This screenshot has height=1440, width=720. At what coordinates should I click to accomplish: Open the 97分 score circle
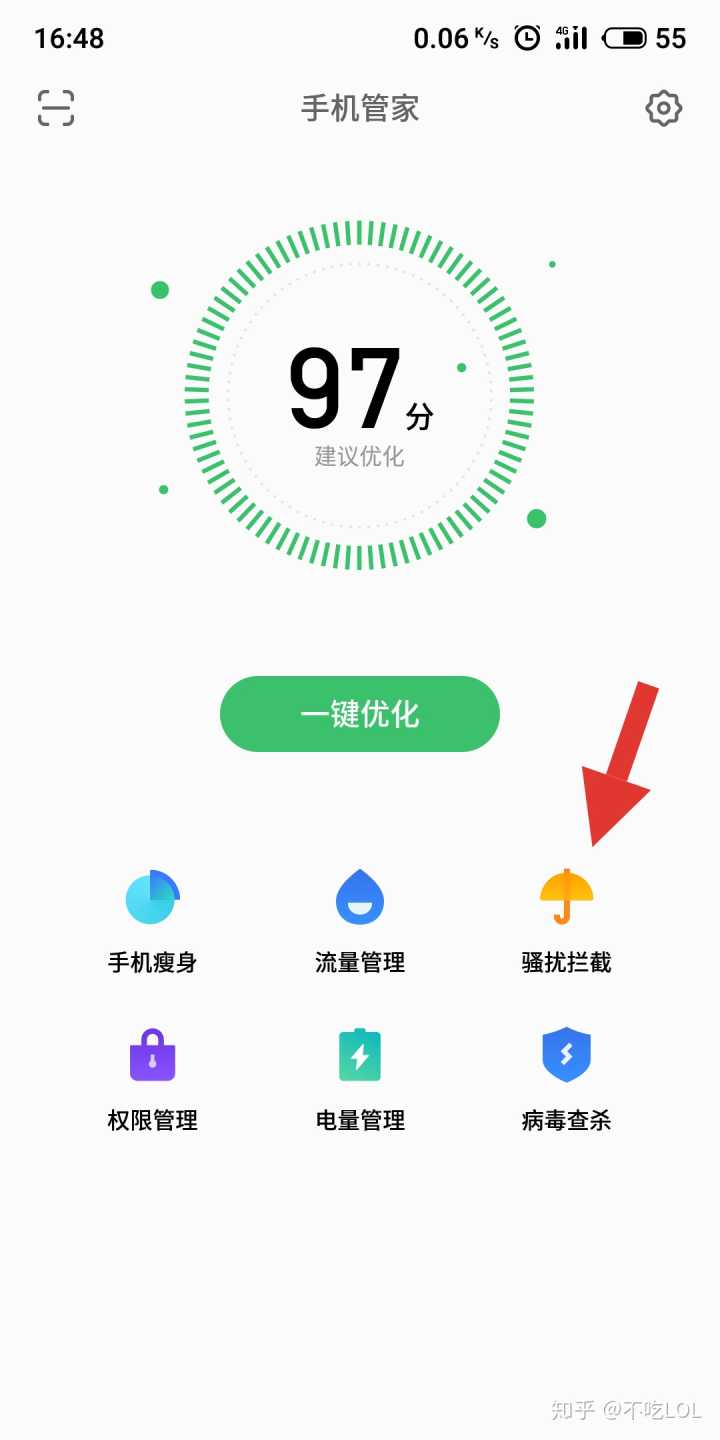tap(359, 395)
